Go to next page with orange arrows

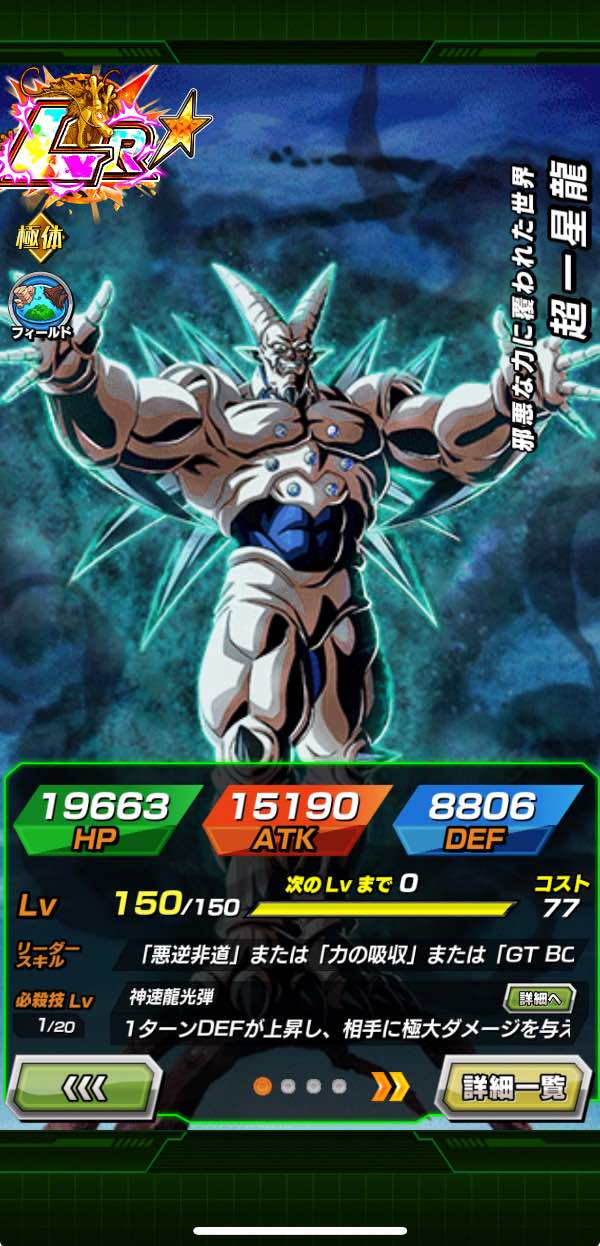coord(389,1085)
